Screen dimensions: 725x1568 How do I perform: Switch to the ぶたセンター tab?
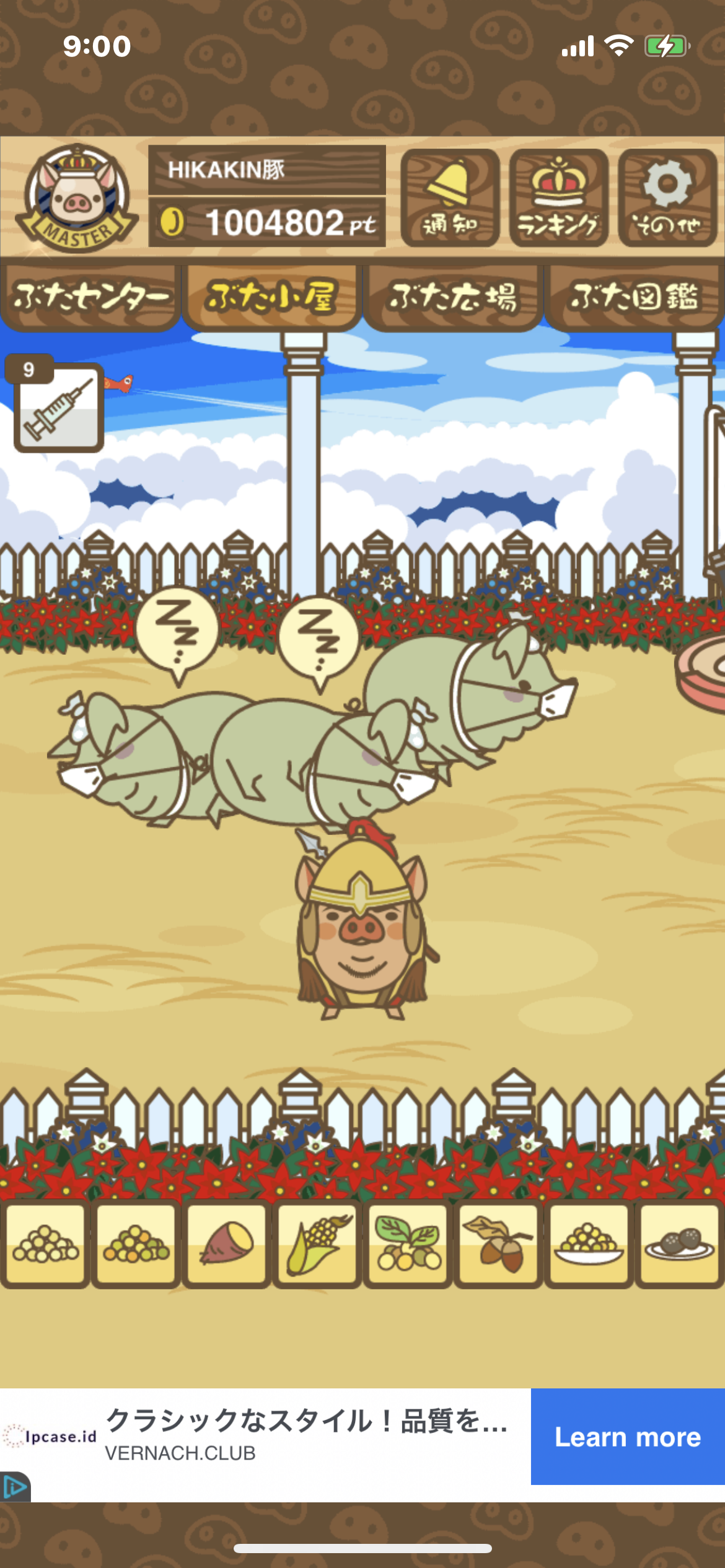click(90, 297)
